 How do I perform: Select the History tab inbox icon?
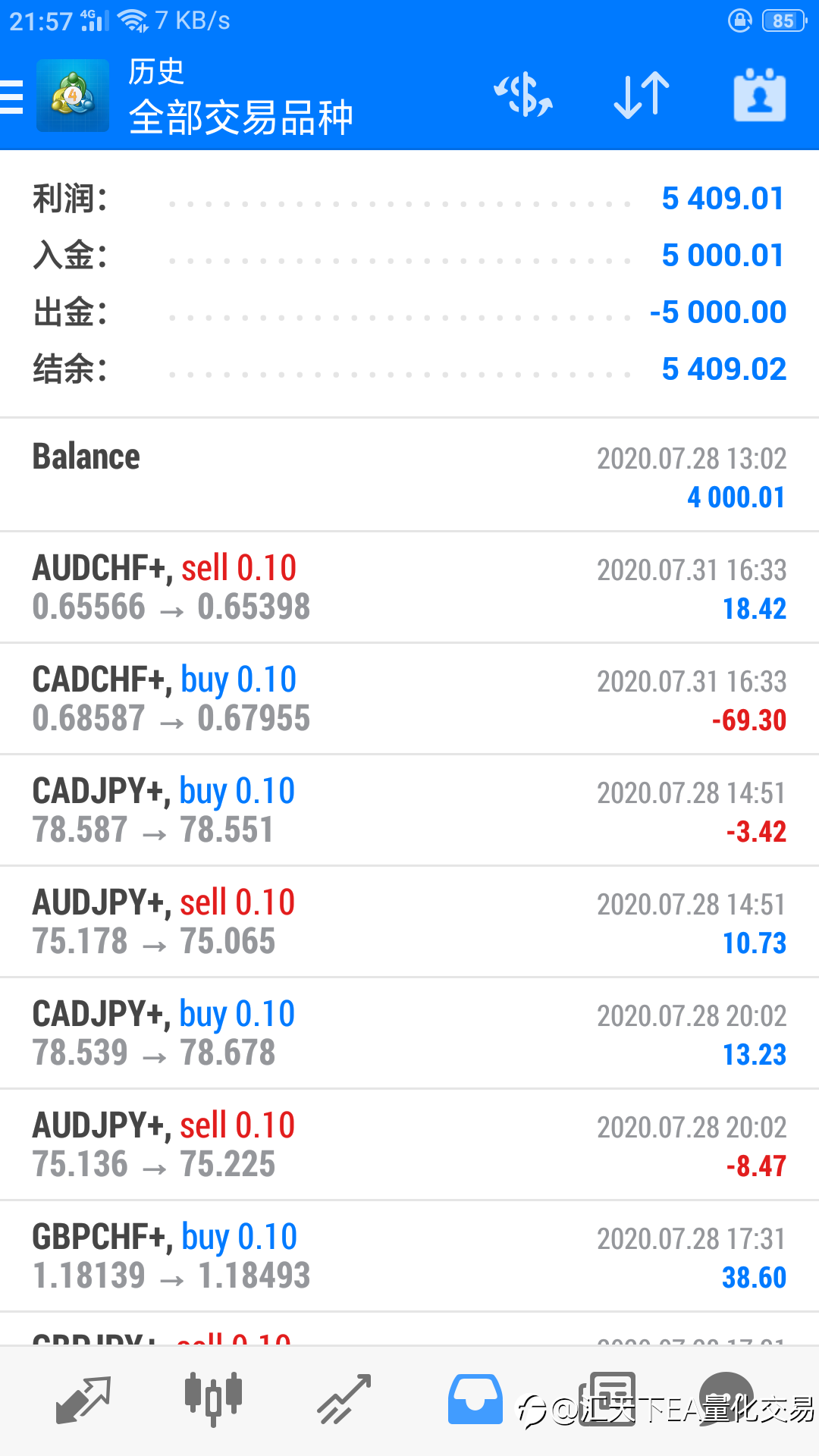[475, 1399]
